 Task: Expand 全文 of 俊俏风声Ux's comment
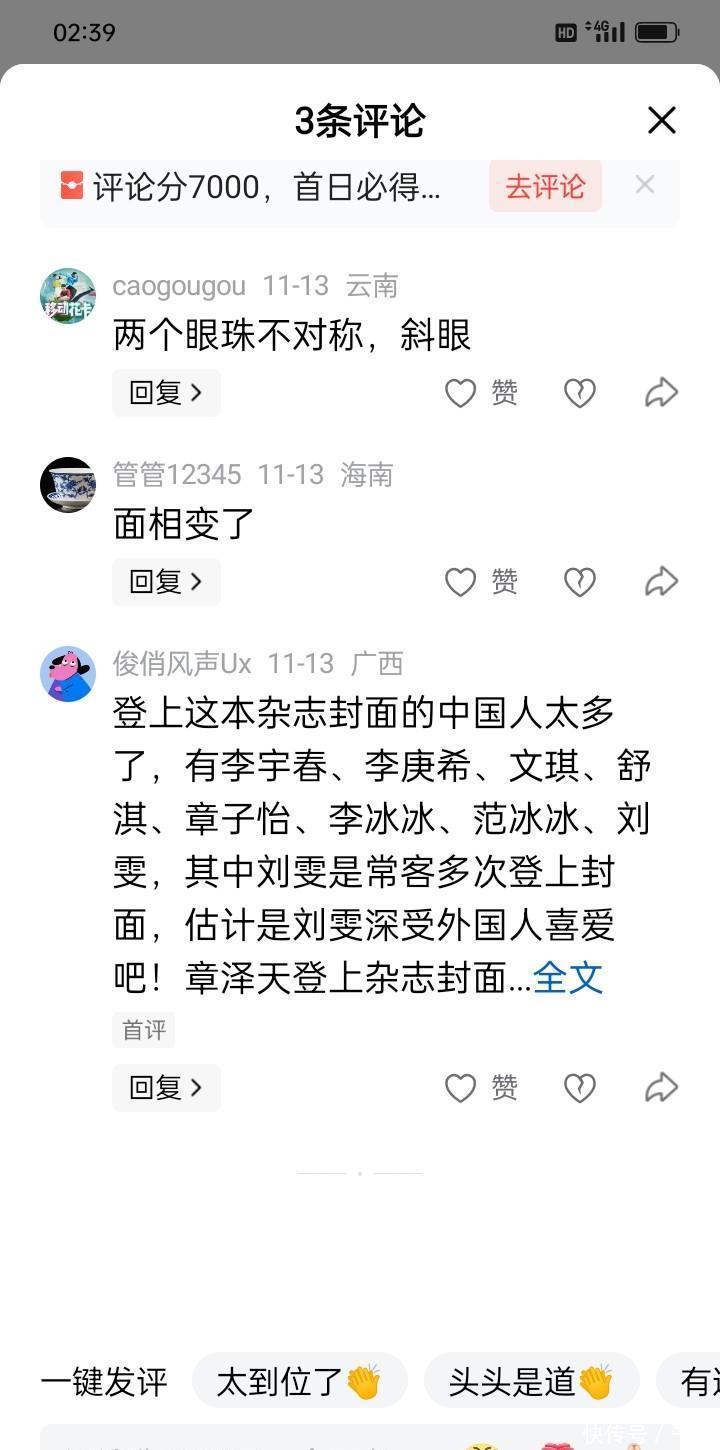(x=569, y=978)
